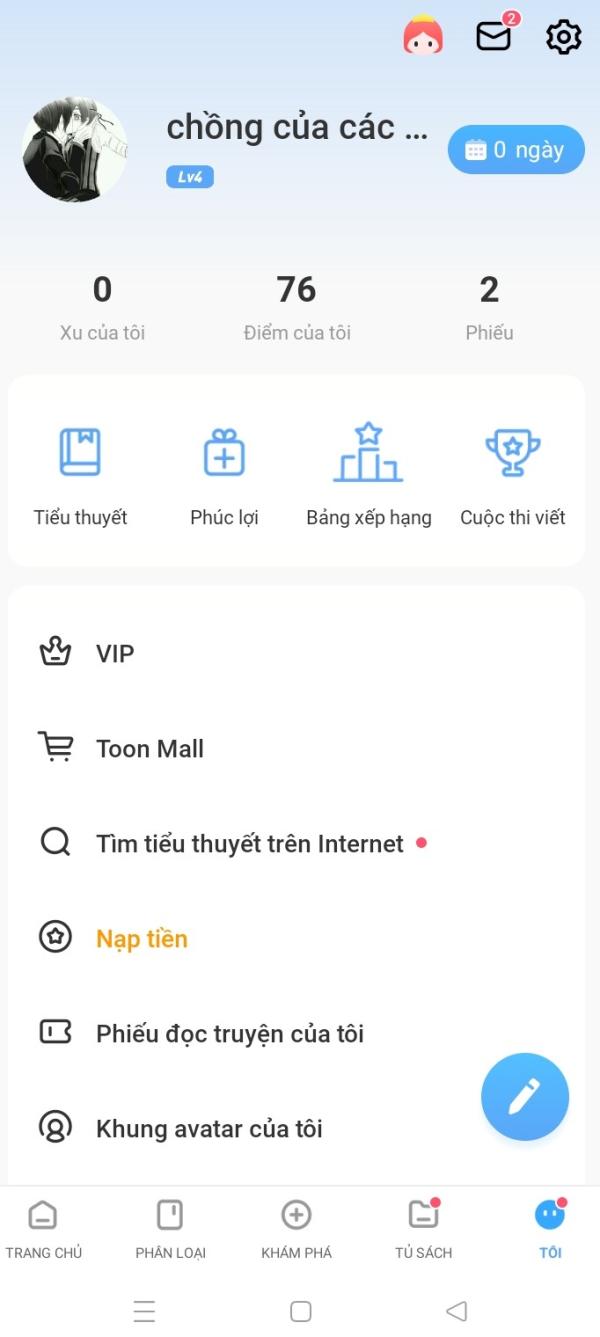Open Cuộc thi viết contest
The height and width of the screenshot is (1337, 600).
(x=513, y=474)
